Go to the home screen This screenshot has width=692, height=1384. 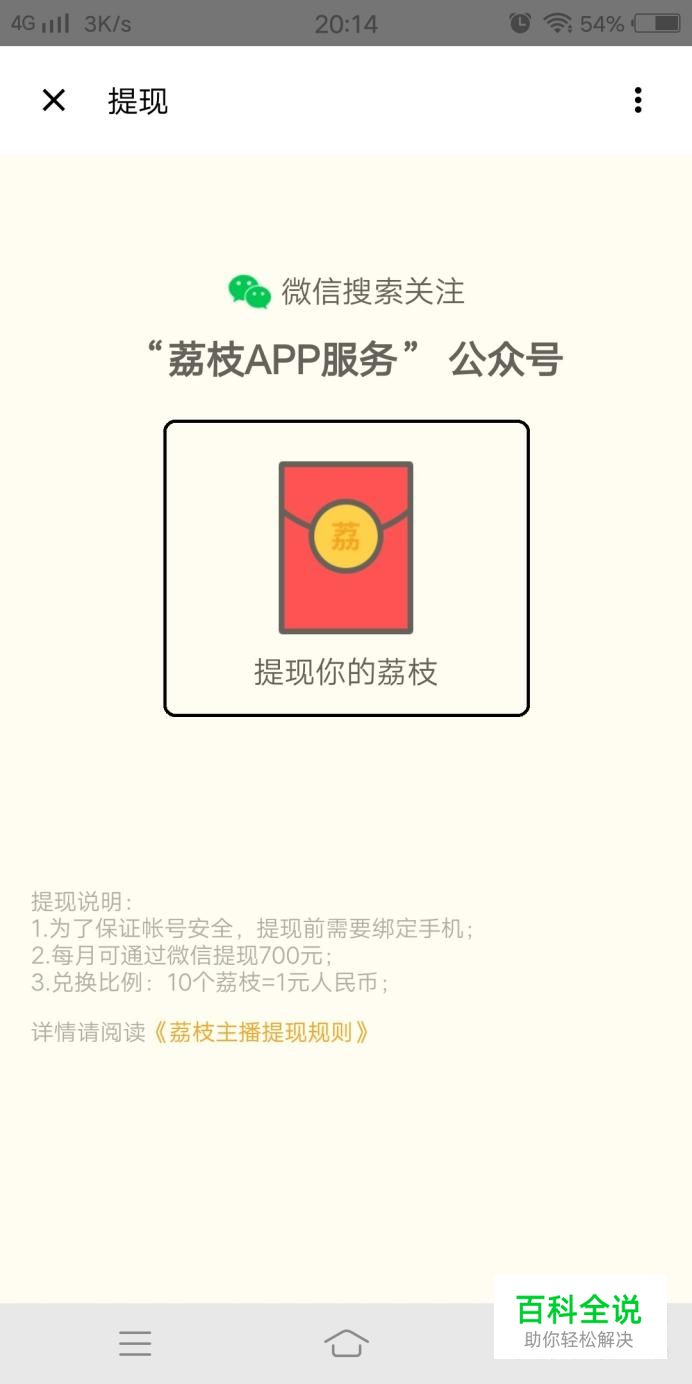click(x=346, y=1343)
